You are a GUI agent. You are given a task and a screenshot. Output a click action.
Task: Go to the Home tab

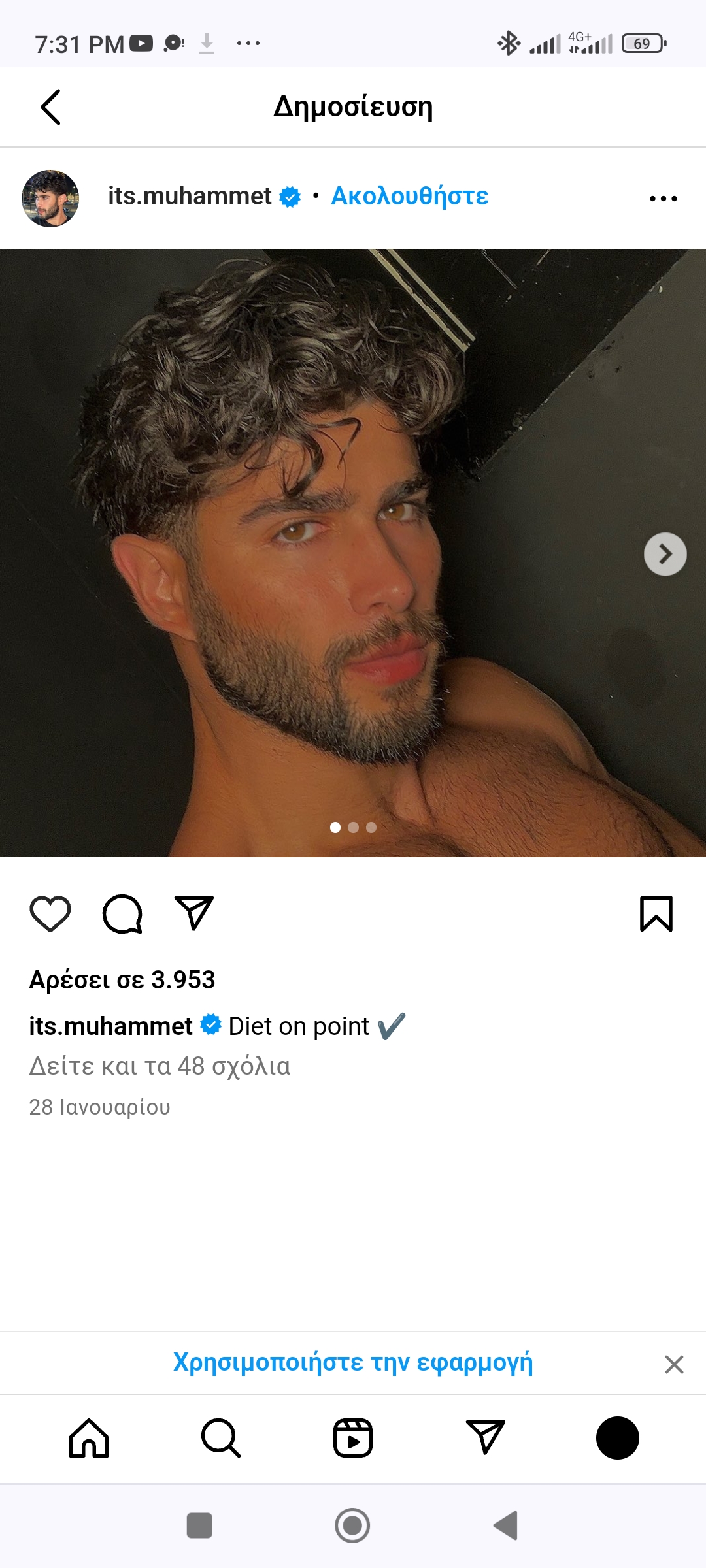pos(89,1438)
